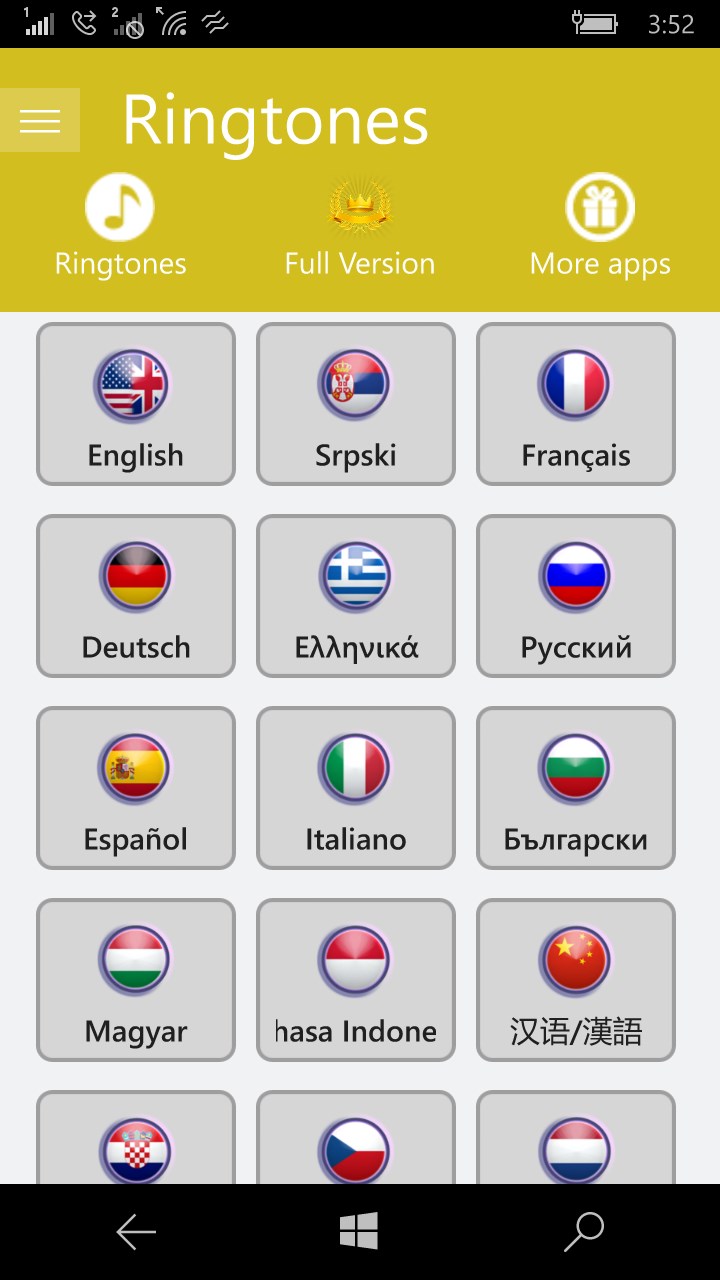Select Español language
The width and height of the screenshot is (720, 1280).
tap(136, 788)
